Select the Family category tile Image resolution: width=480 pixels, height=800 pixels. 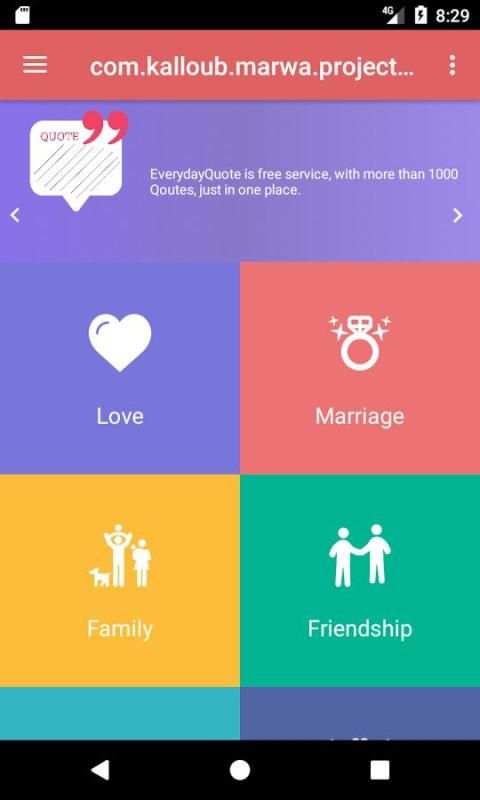[x=120, y=581]
